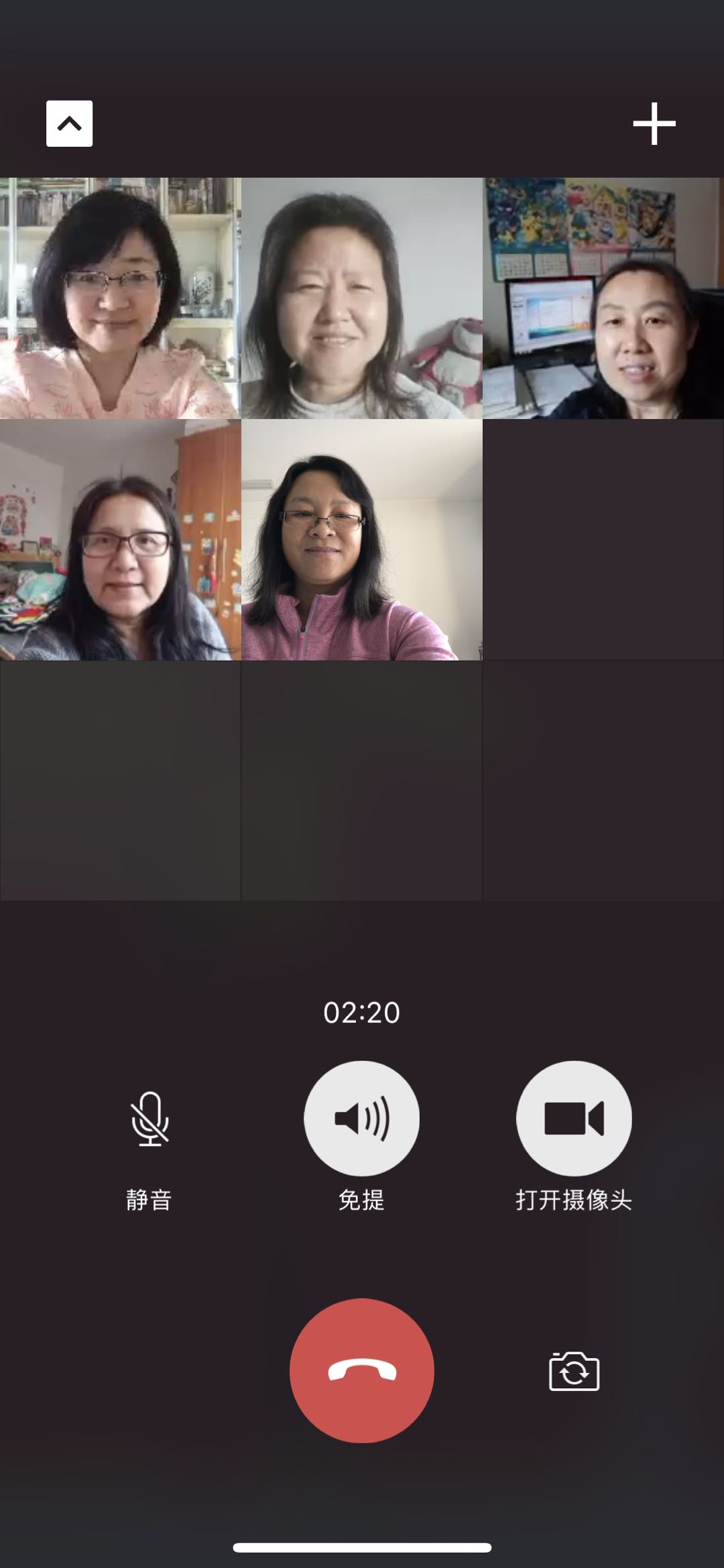This screenshot has width=724, height=1568.
Task: Minimize the call with the collapse arrow
Action: coord(69,124)
